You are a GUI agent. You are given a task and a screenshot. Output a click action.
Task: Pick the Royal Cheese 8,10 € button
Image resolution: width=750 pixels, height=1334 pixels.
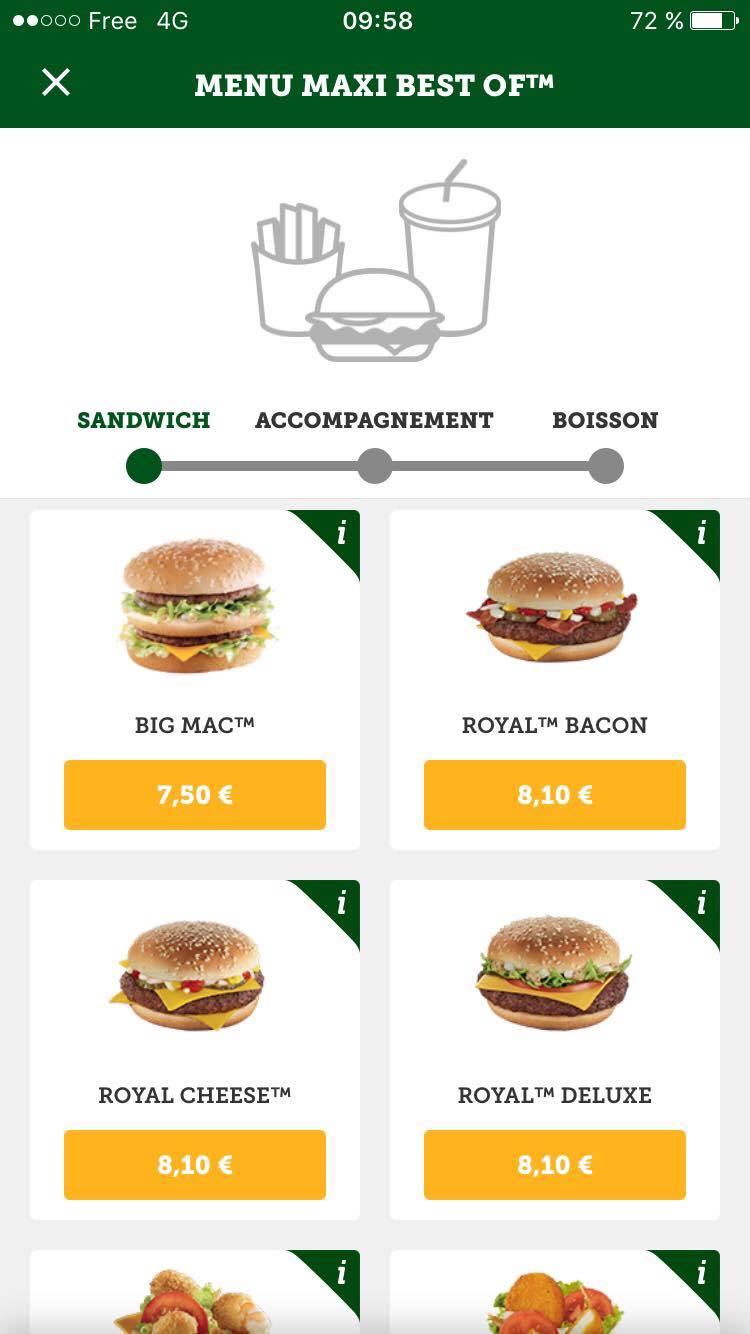(195, 1165)
